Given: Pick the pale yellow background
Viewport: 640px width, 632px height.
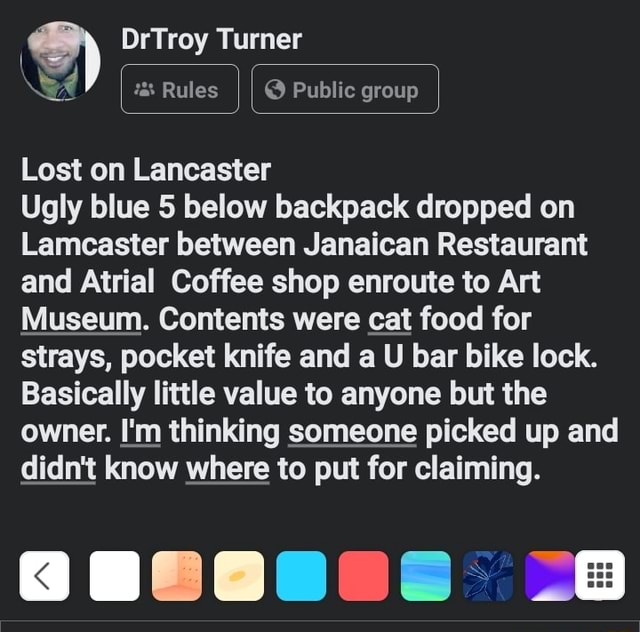Looking at the screenshot, I should pos(239,576).
